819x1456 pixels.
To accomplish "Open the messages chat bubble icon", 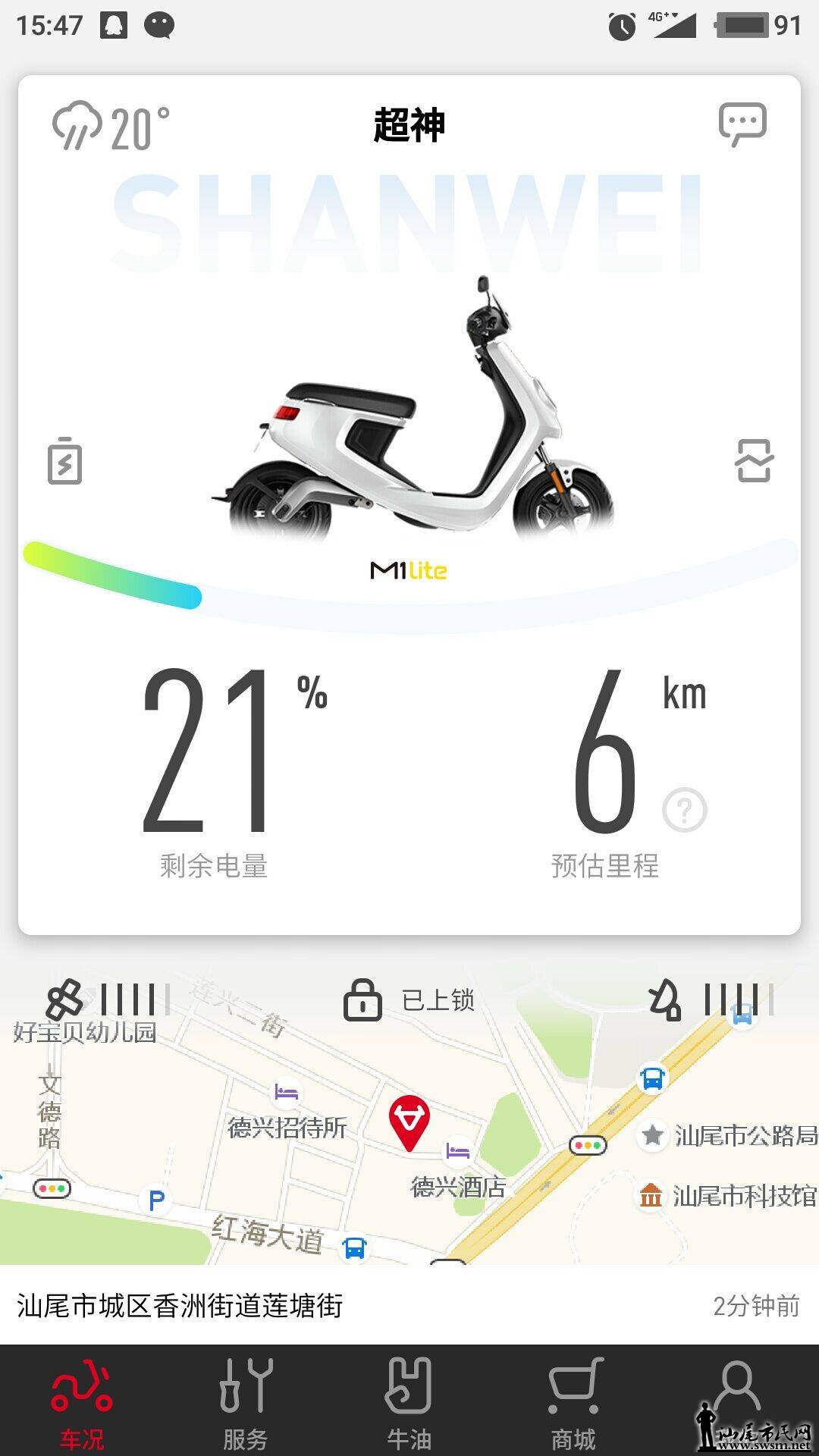I will tap(742, 124).
